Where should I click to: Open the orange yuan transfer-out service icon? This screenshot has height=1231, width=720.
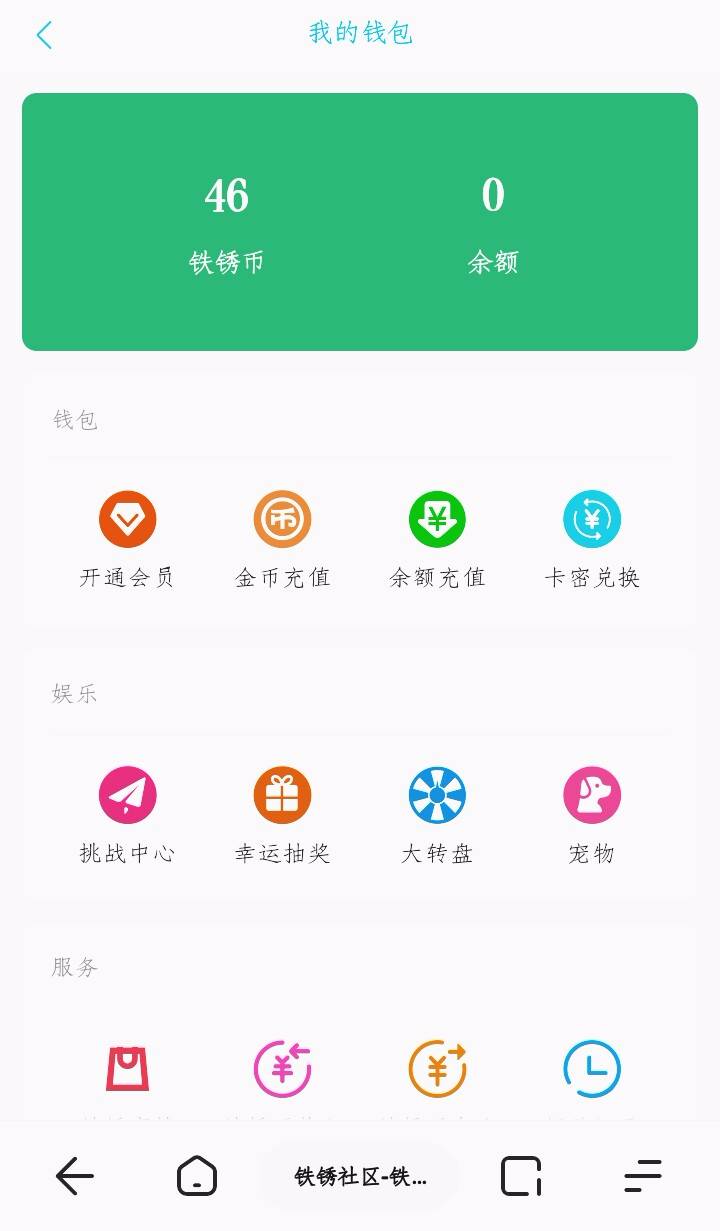point(437,1069)
